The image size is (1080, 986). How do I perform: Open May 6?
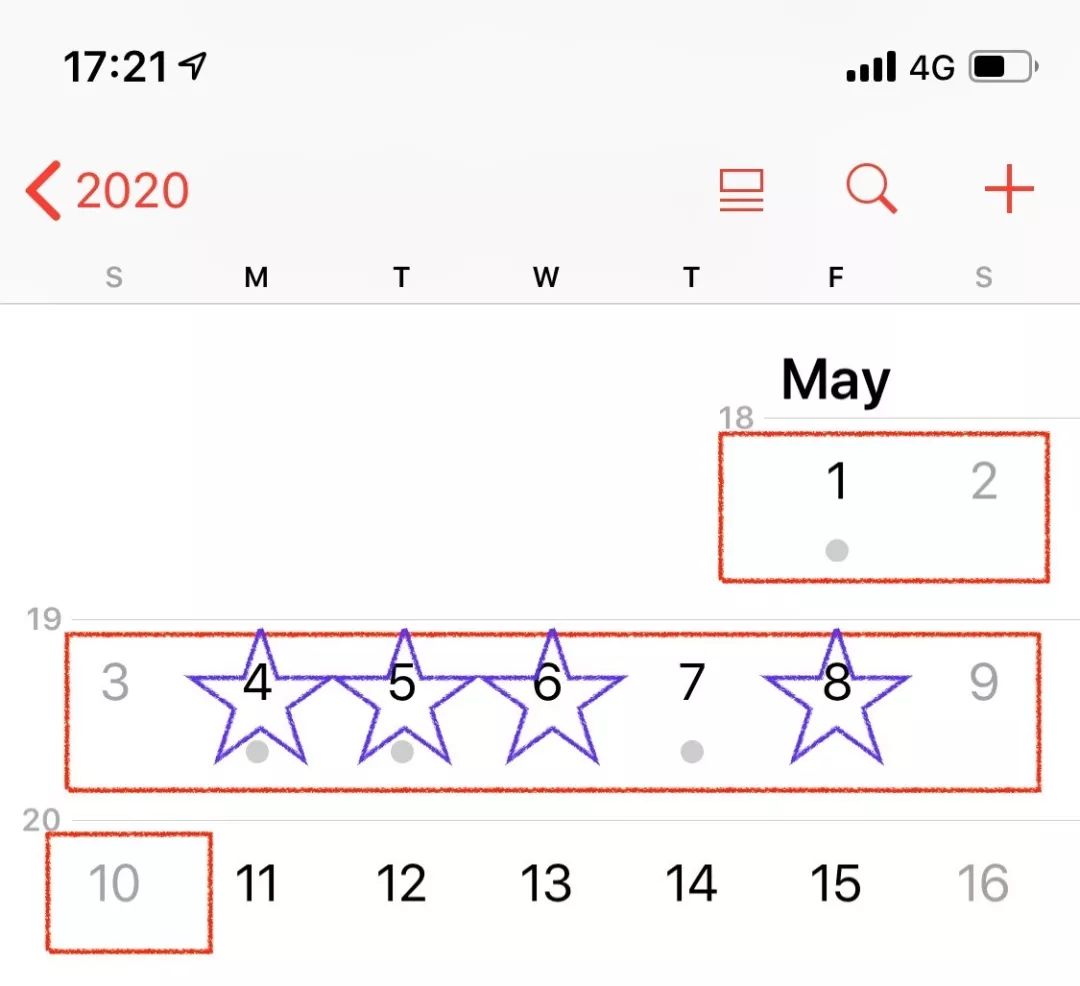[547, 683]
